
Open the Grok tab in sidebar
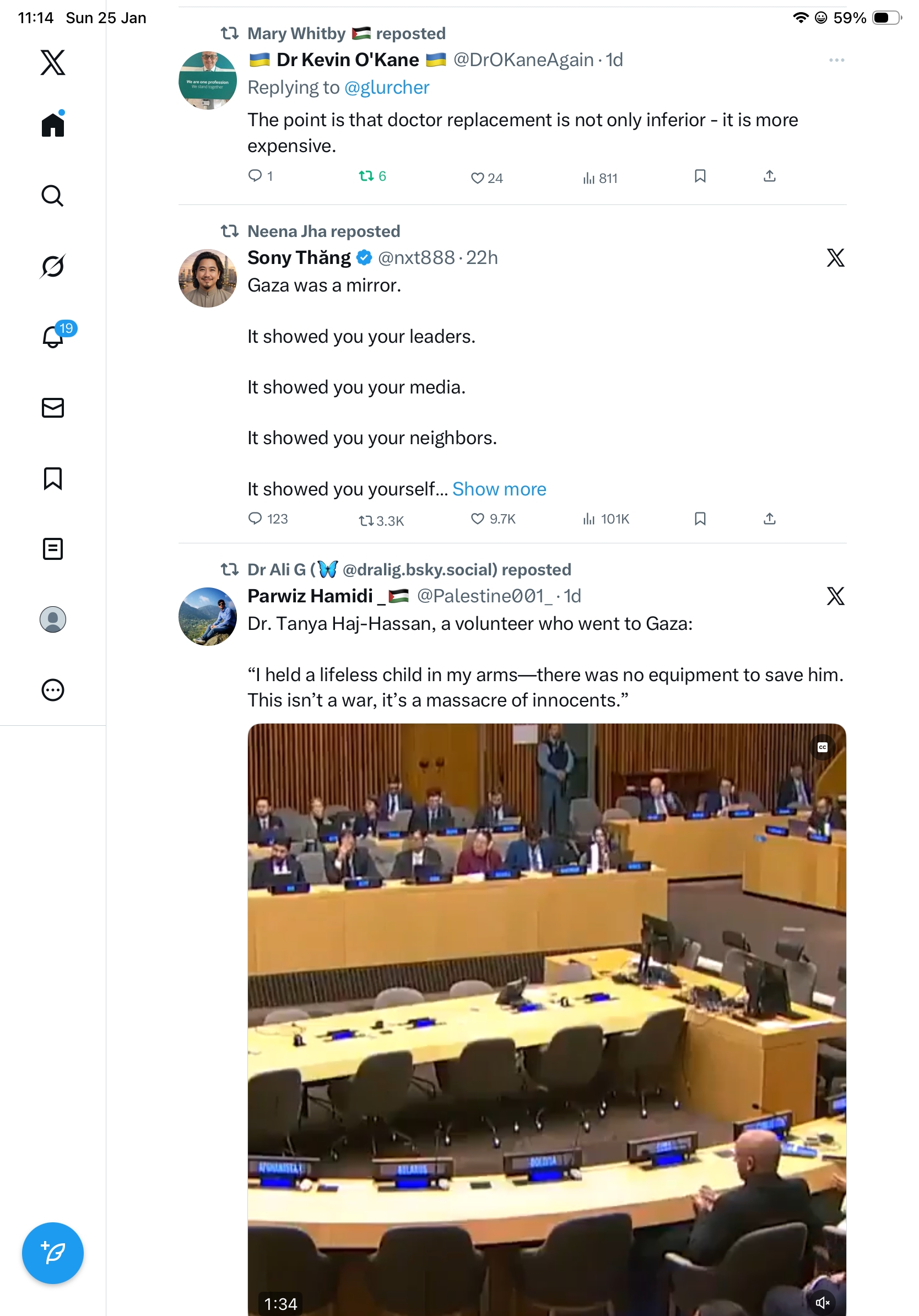(x=53, y=266)
